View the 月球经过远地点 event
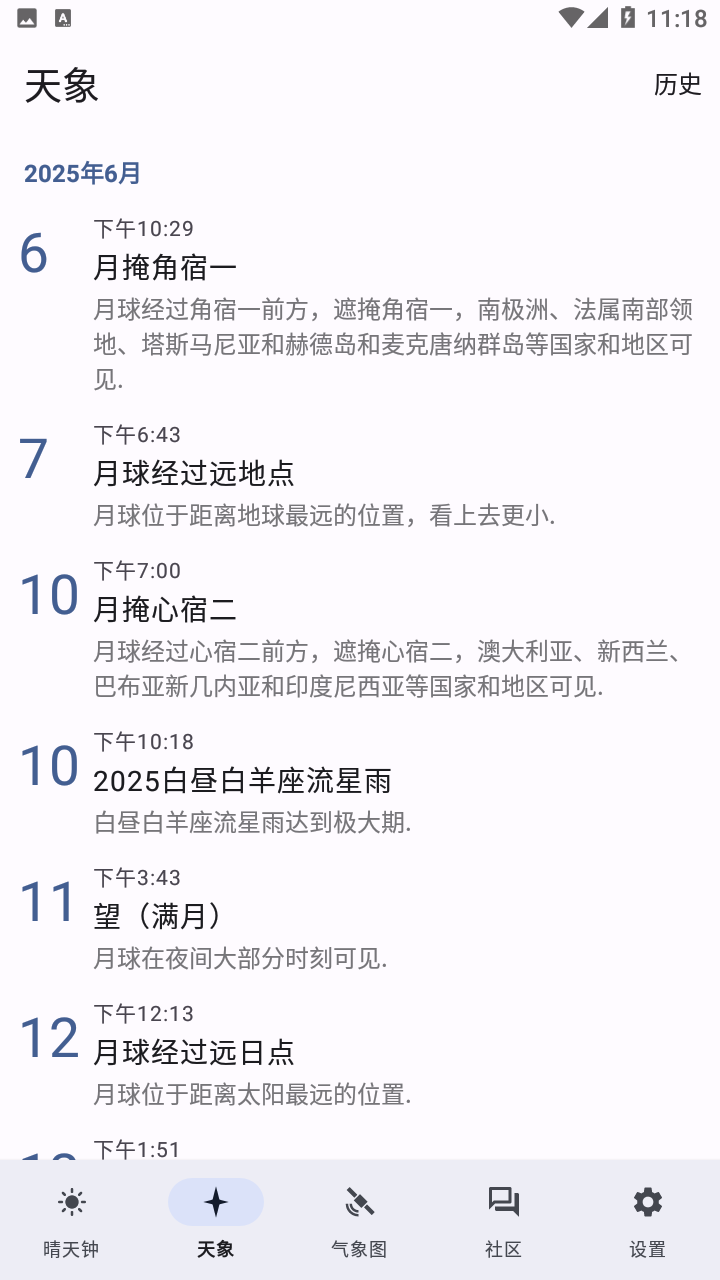 point(360,475)
